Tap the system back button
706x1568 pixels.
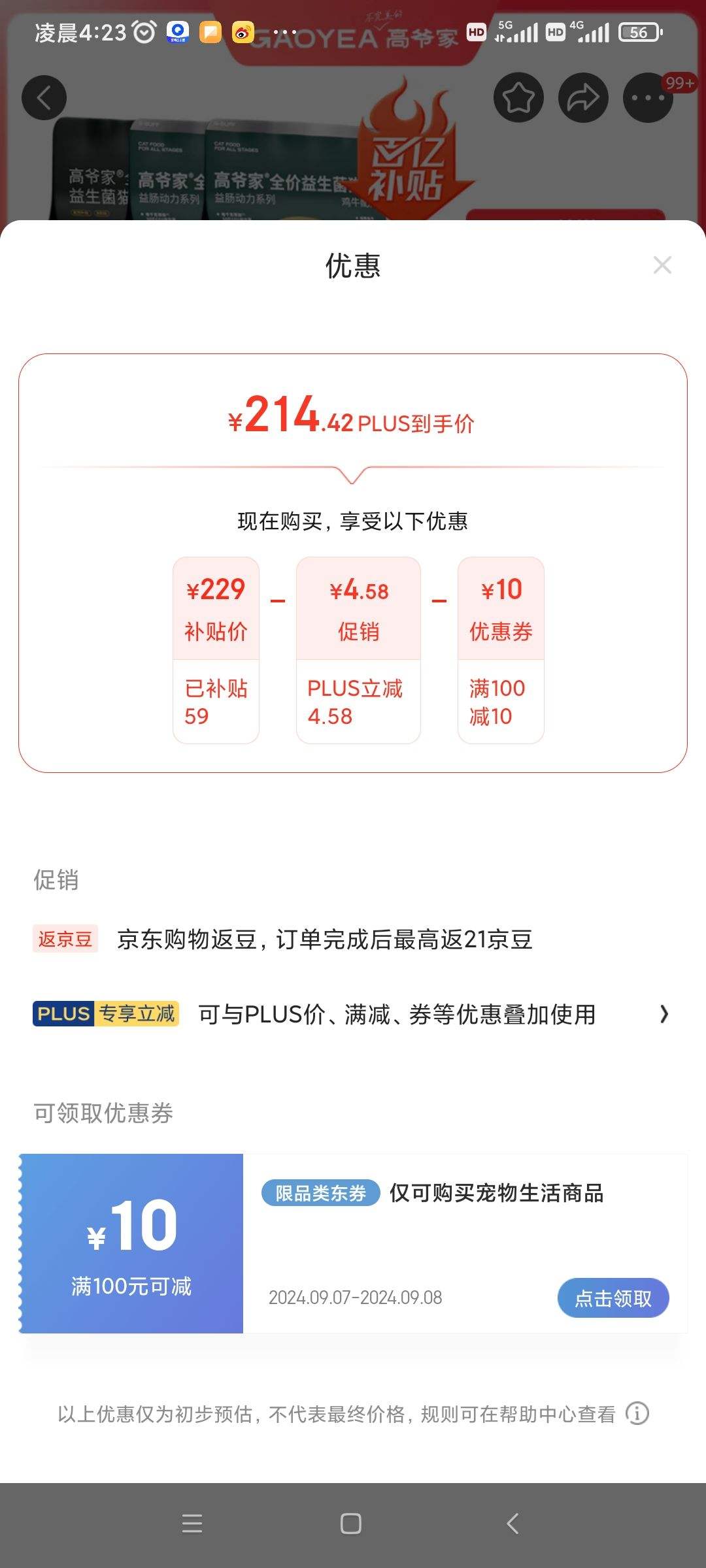(x=513, y=1524)
